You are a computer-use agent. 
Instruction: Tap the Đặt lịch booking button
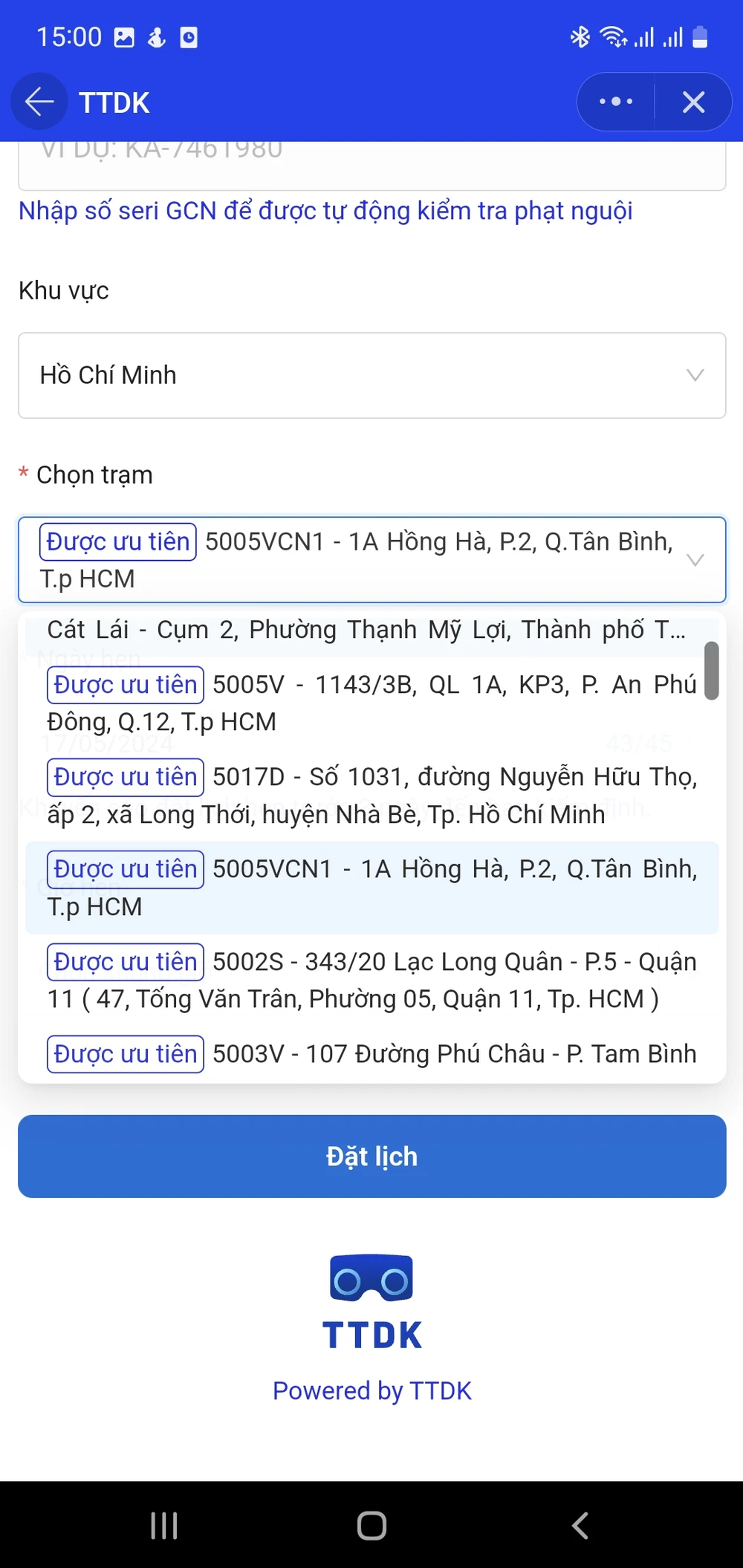(371, 1156)
